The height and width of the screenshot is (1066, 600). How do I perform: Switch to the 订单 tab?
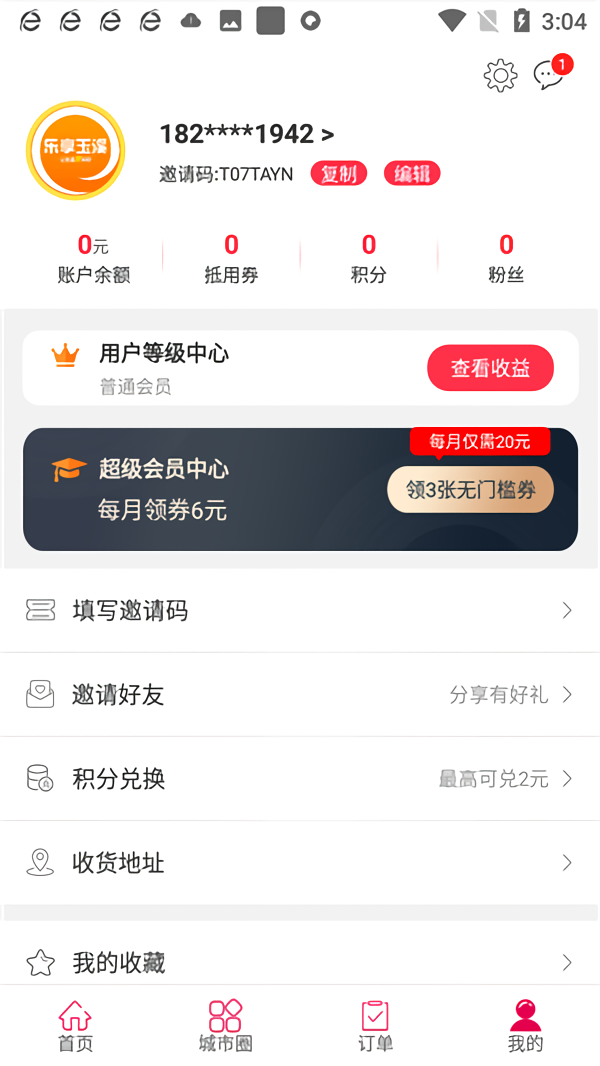click(375, 1026)
